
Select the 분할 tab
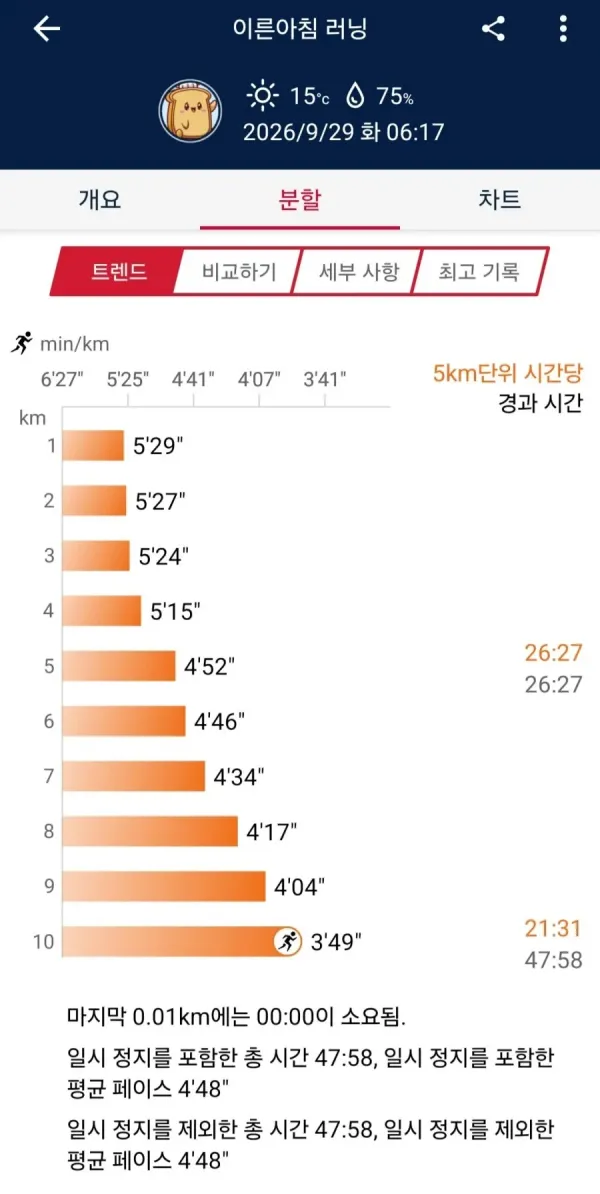click(x=300, y=200)
